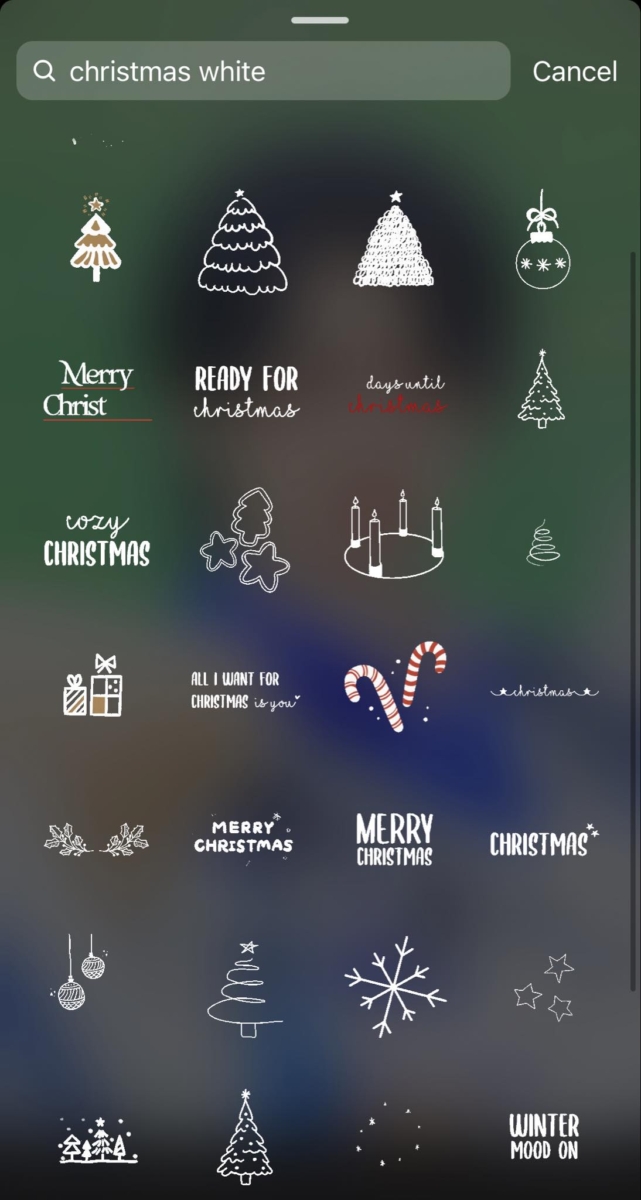Add the red candy canes sticker

395,686
